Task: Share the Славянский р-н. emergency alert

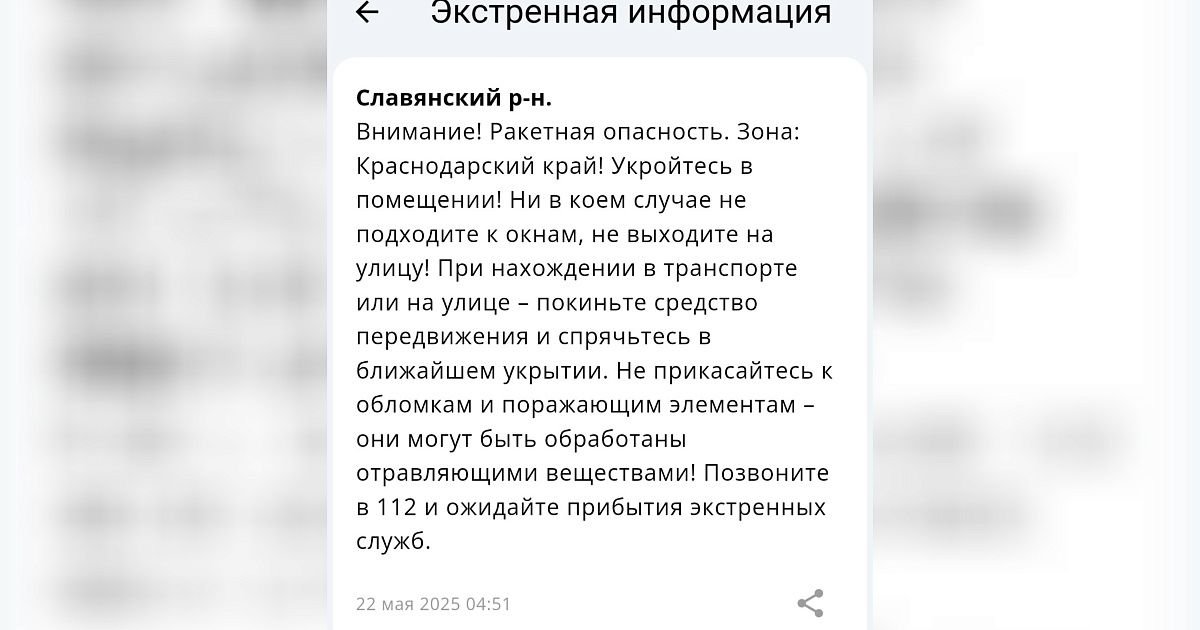Action: tap(810, 603)
